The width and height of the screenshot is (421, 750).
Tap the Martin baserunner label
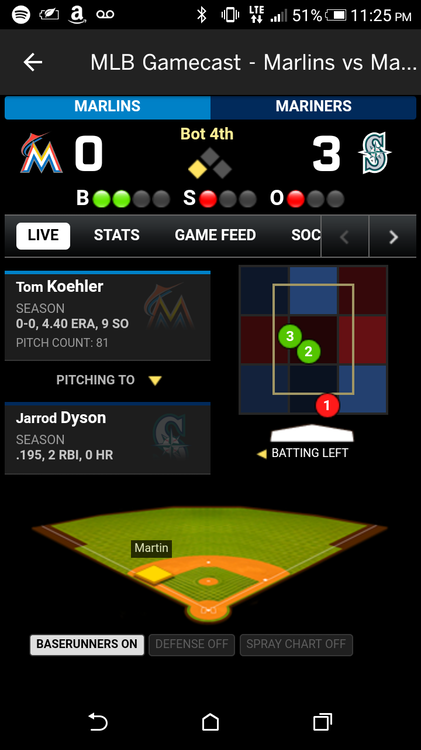pos(151,548)
